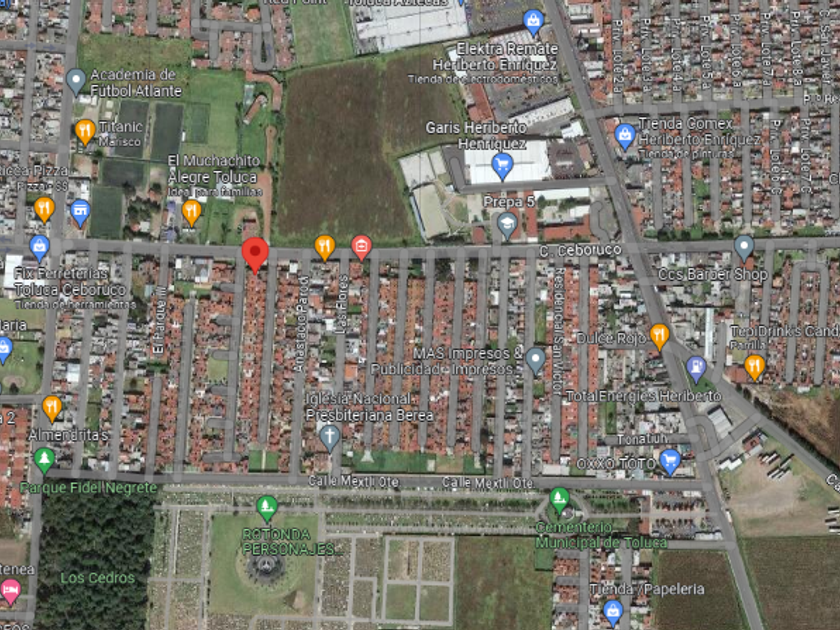This screenshot has height=630, width=840.
Task: Open Academia de Futbol Atlante marker
Action: pos(76,81)
